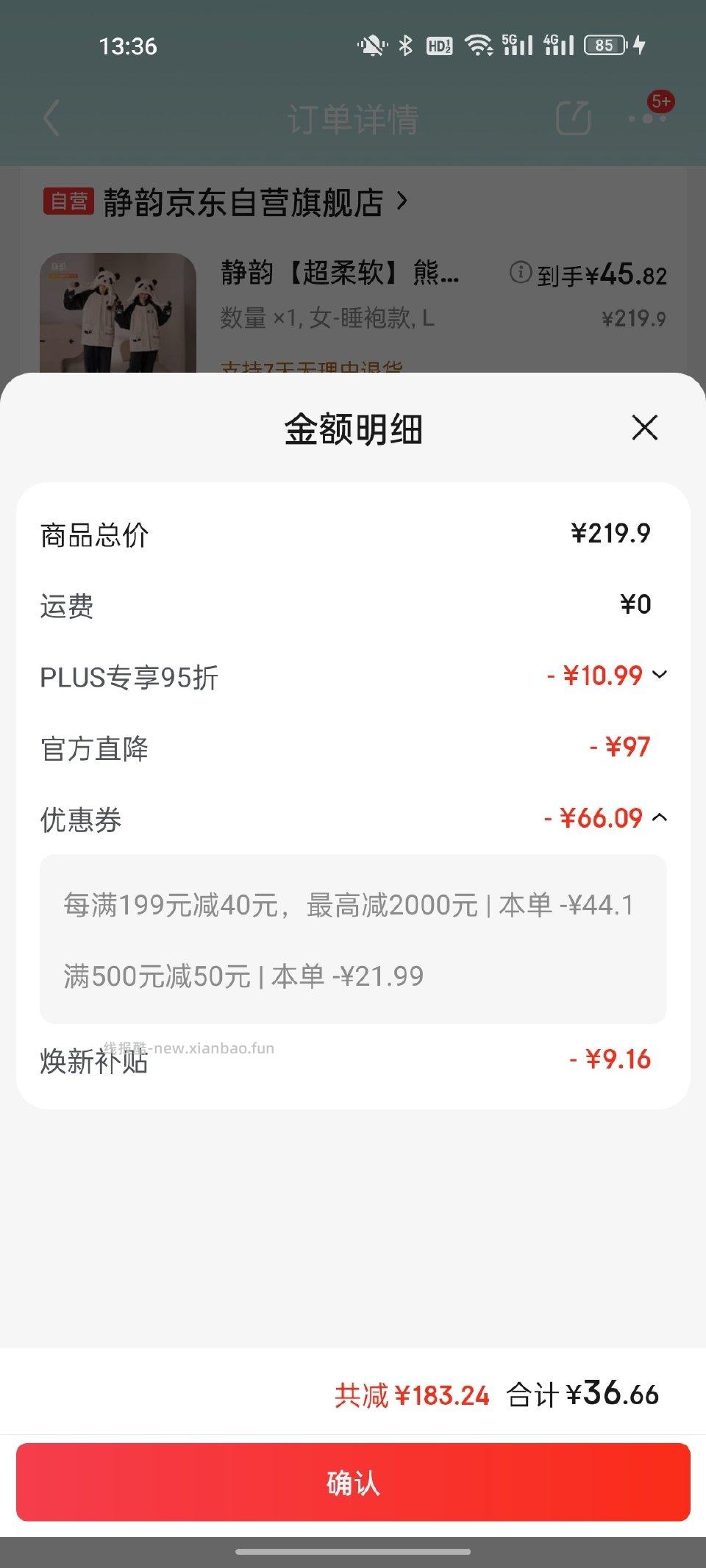Tap the battery indicator showing 85
The width and height of the screenshot is (706, 1568).
pos(605,46)
